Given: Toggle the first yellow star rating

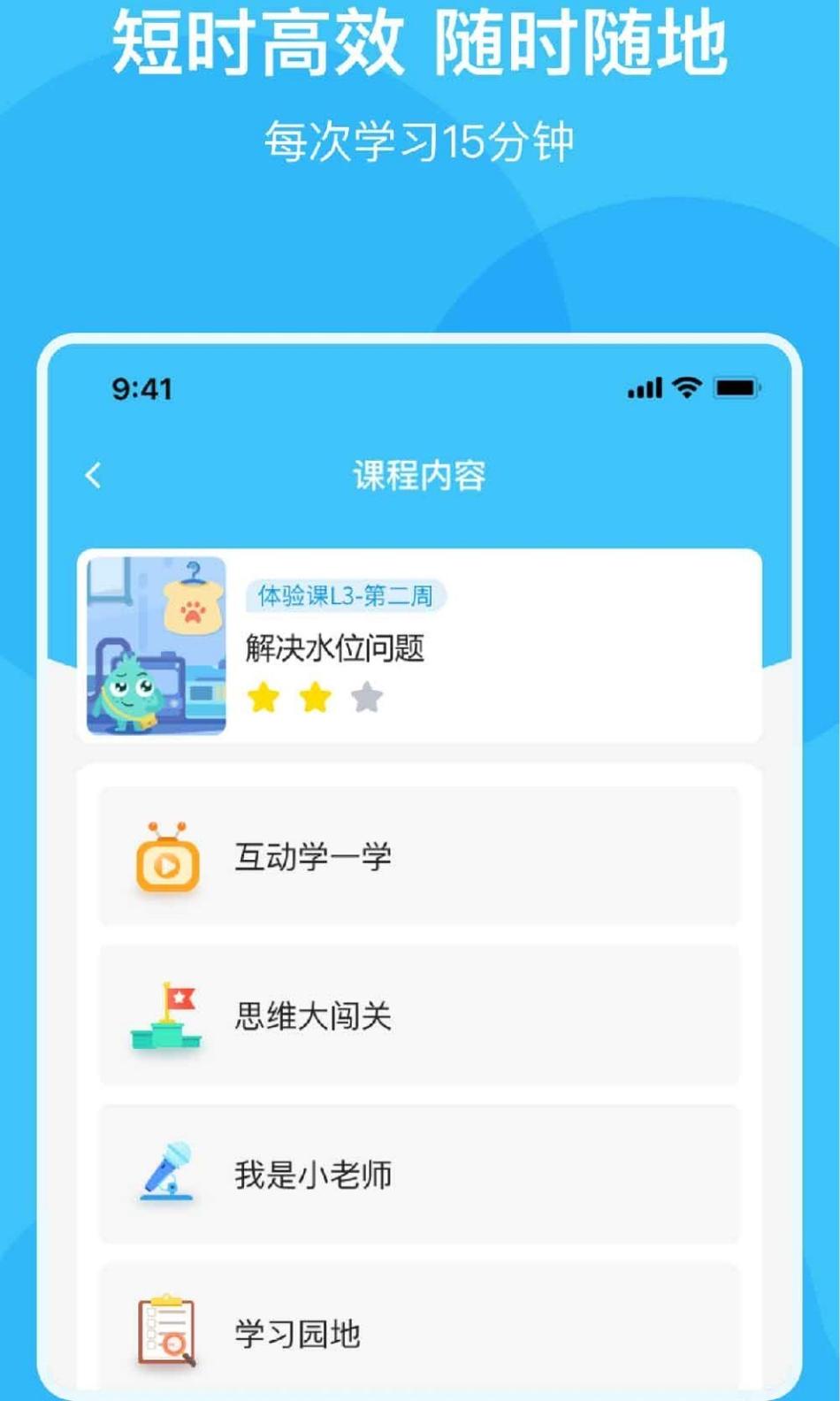Looking at the screenshot, I should pos(264,698).
